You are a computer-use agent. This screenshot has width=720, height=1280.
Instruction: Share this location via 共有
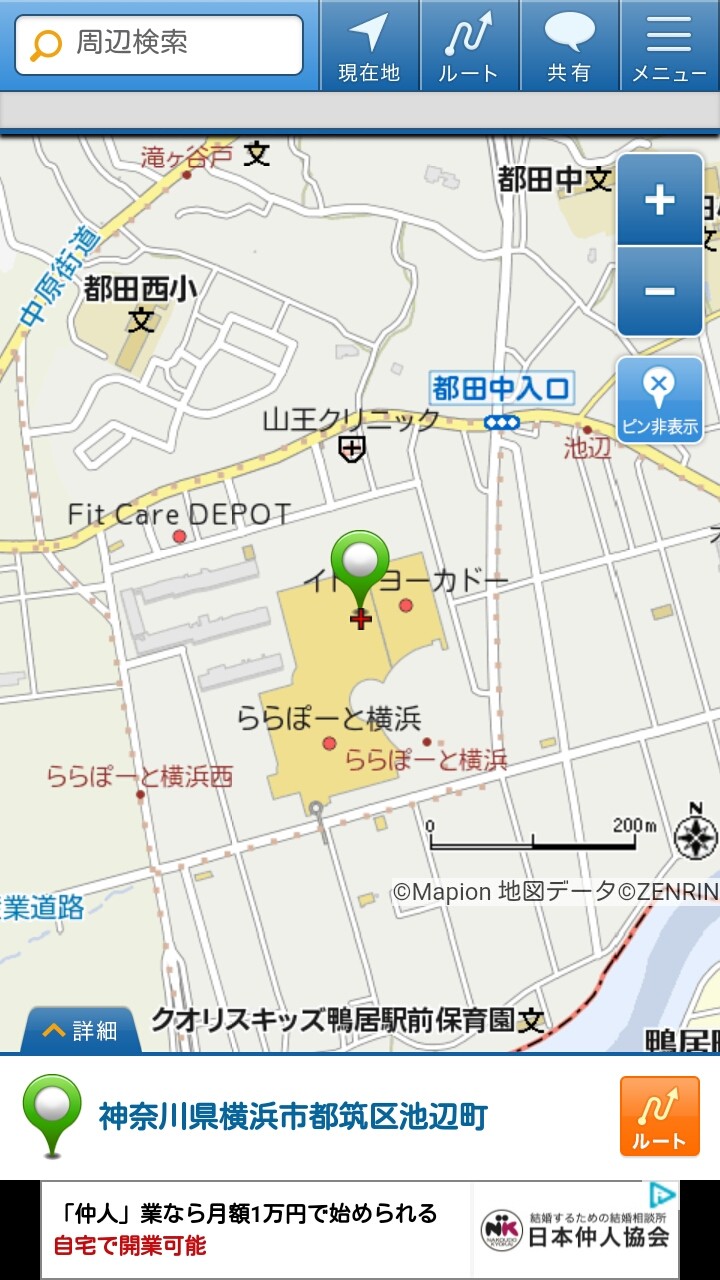(569, 46)
